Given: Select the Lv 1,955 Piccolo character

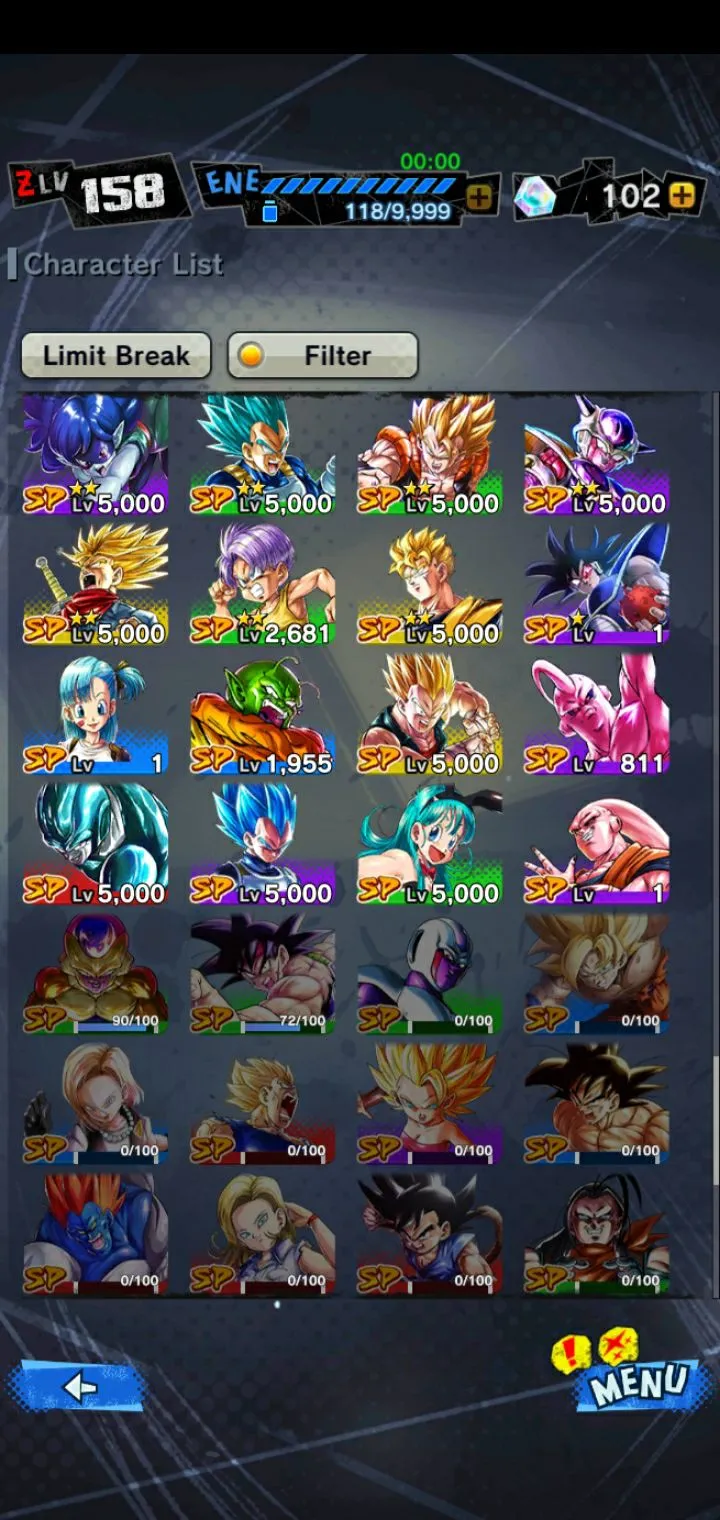Looking at the screenshot, I should (263, 715).
